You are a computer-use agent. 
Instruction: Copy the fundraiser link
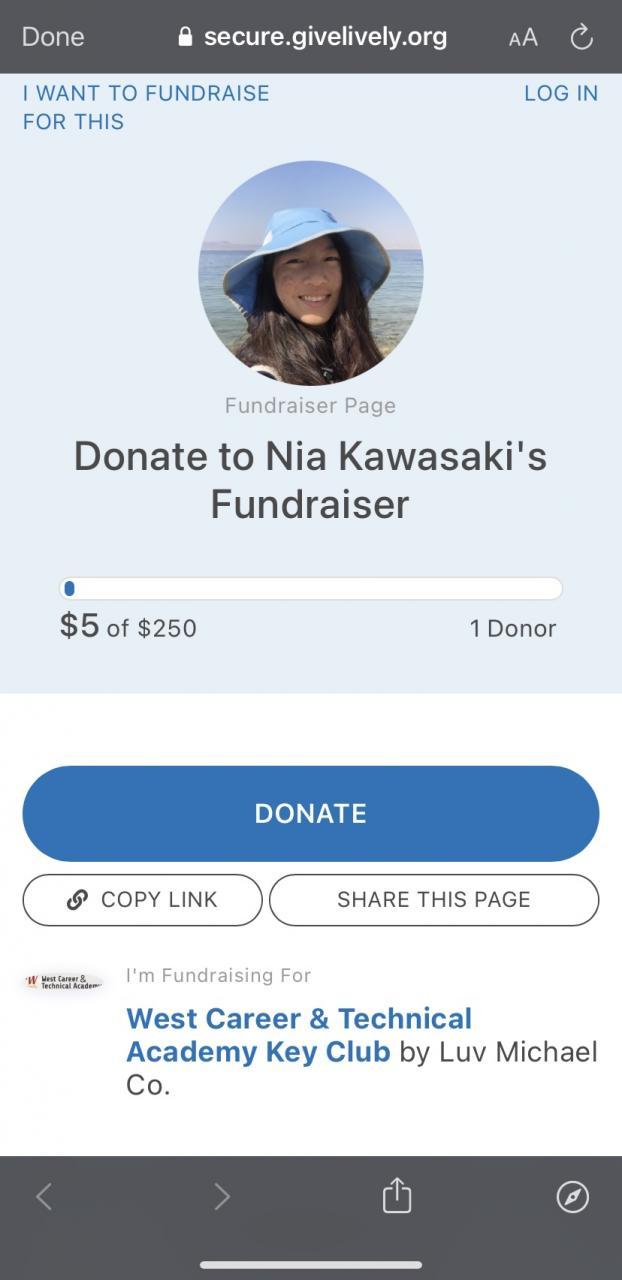(x=142, y=899)
